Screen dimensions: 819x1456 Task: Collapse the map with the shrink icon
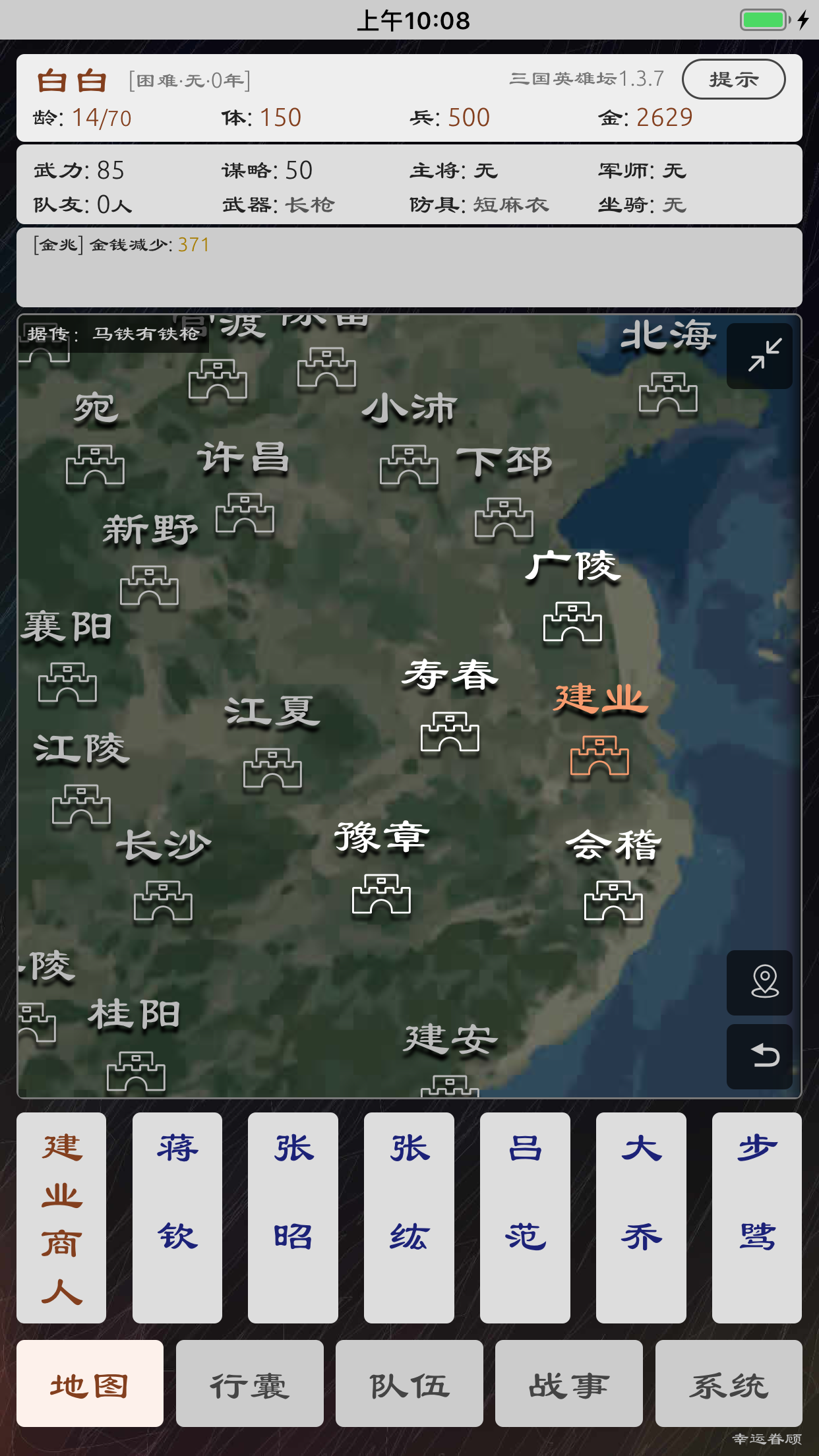(760, 355)
